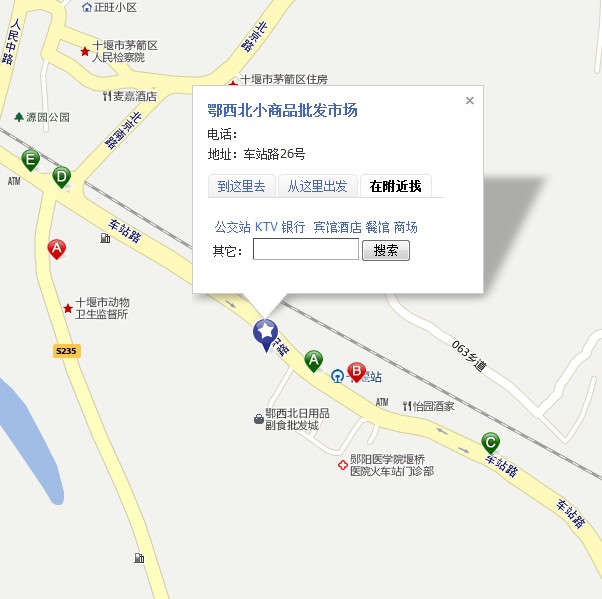Close the 鄂西北小商品批发市场 info popup
Screen dimensions: 602x599
tap(469, 100)
